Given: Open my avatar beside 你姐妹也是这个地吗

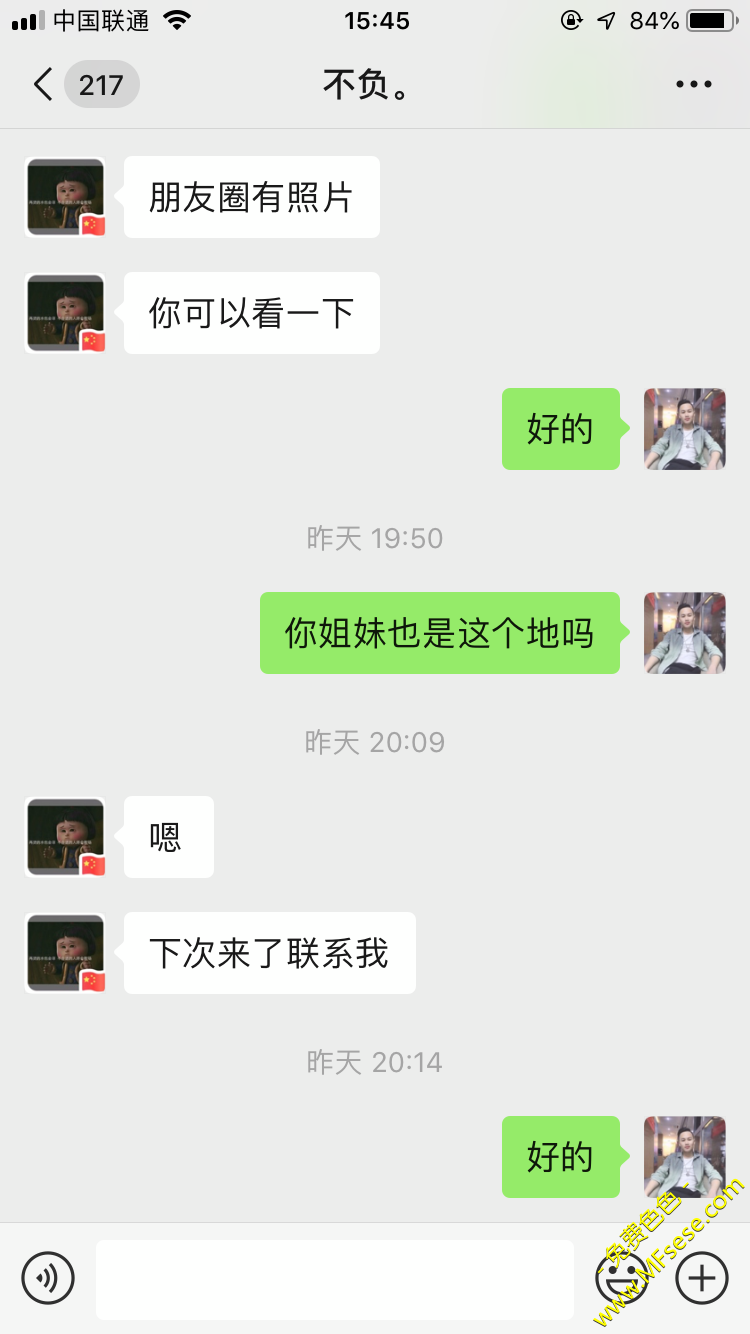Looking at the screenshot, I should (684, 632).
